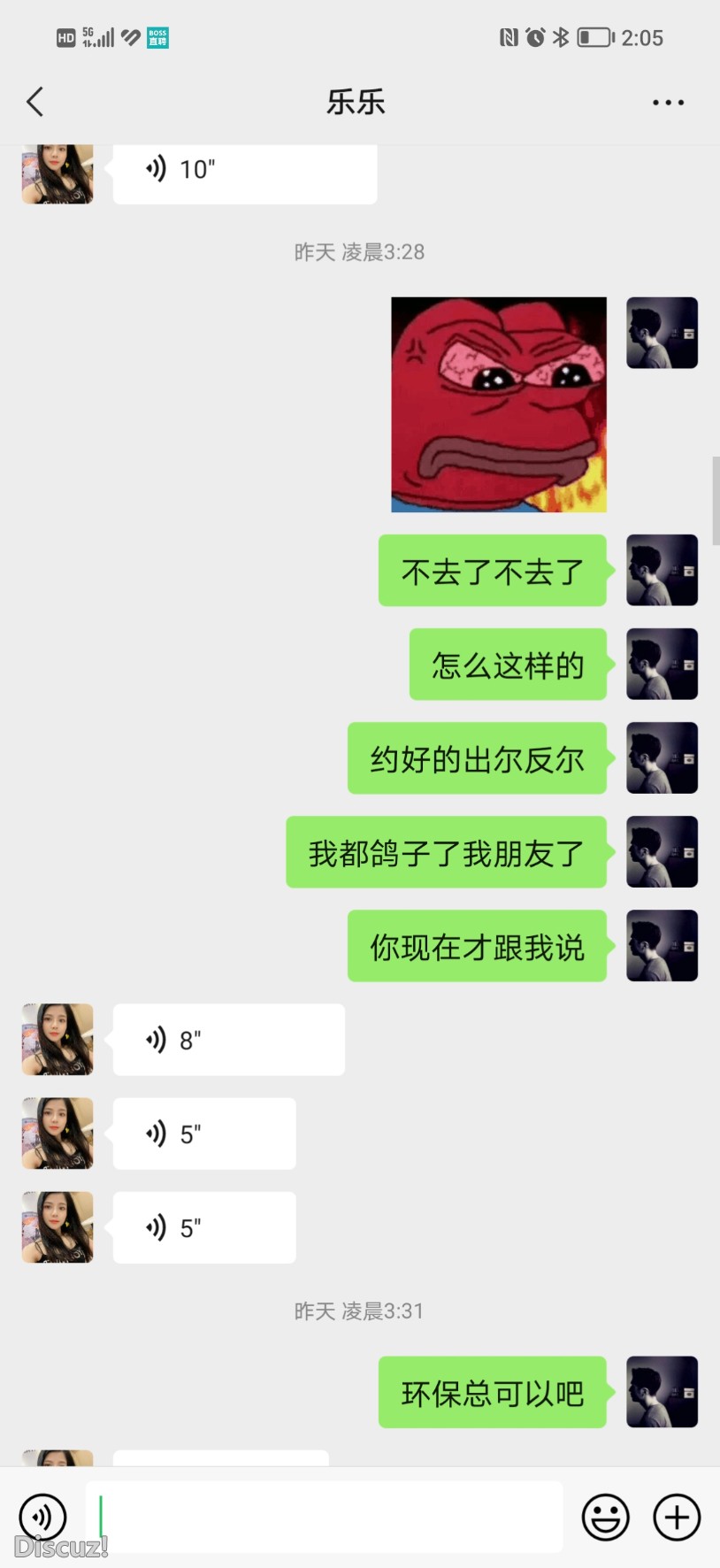Open the emoji picker
Image resolution: width=720 pixels, height=1568 pixels.
[x=605, y=1517]
